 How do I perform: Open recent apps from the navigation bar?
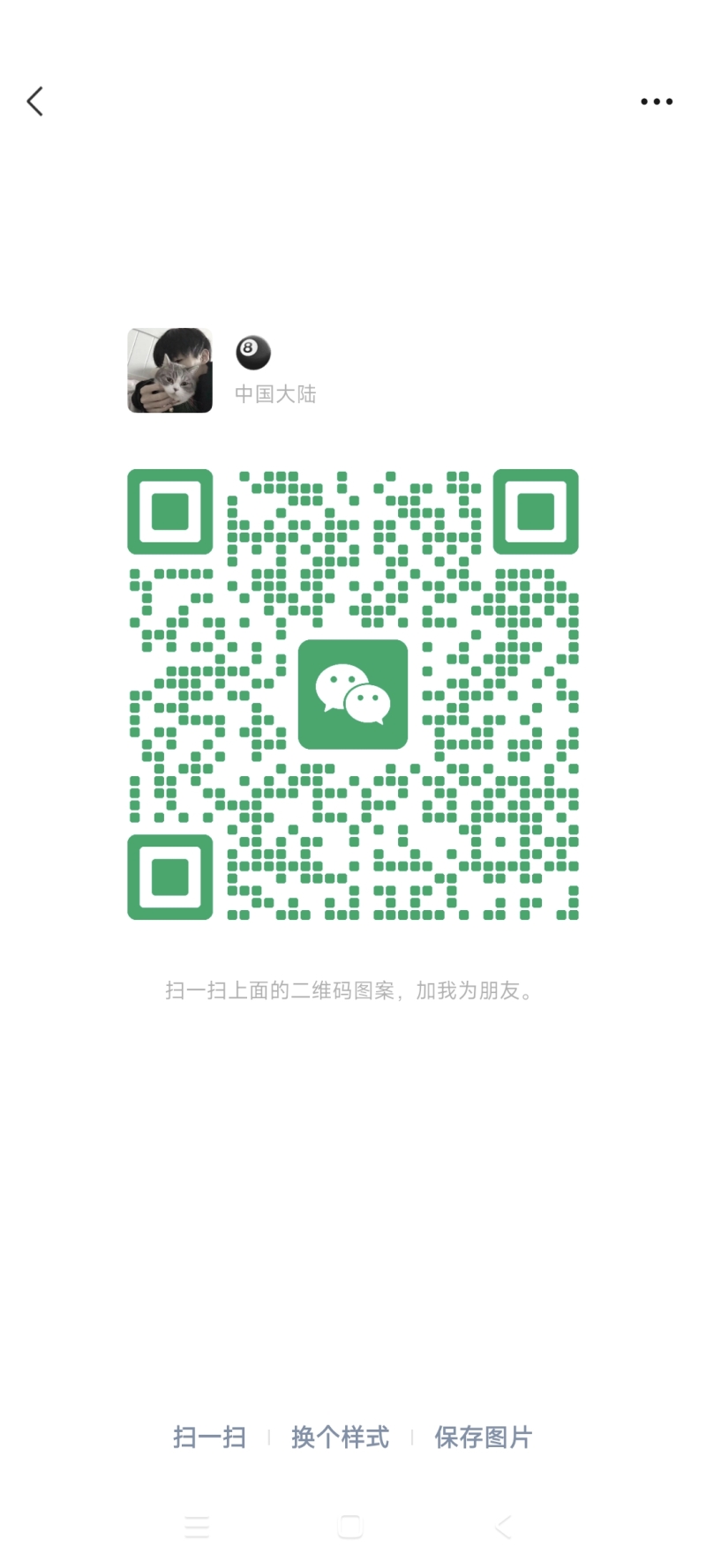point(197,1527)
